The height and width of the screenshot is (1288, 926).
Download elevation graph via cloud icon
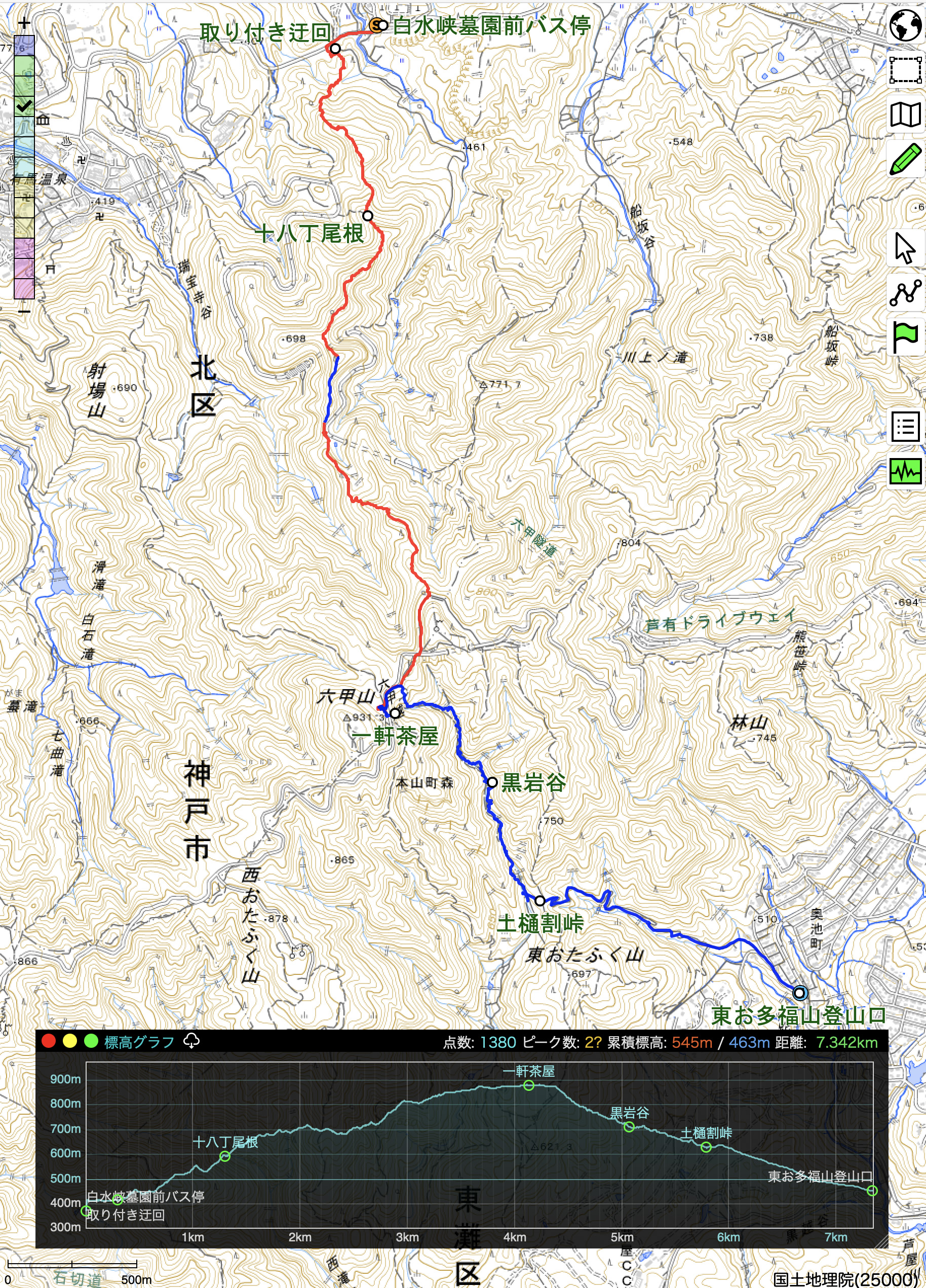191,1041
